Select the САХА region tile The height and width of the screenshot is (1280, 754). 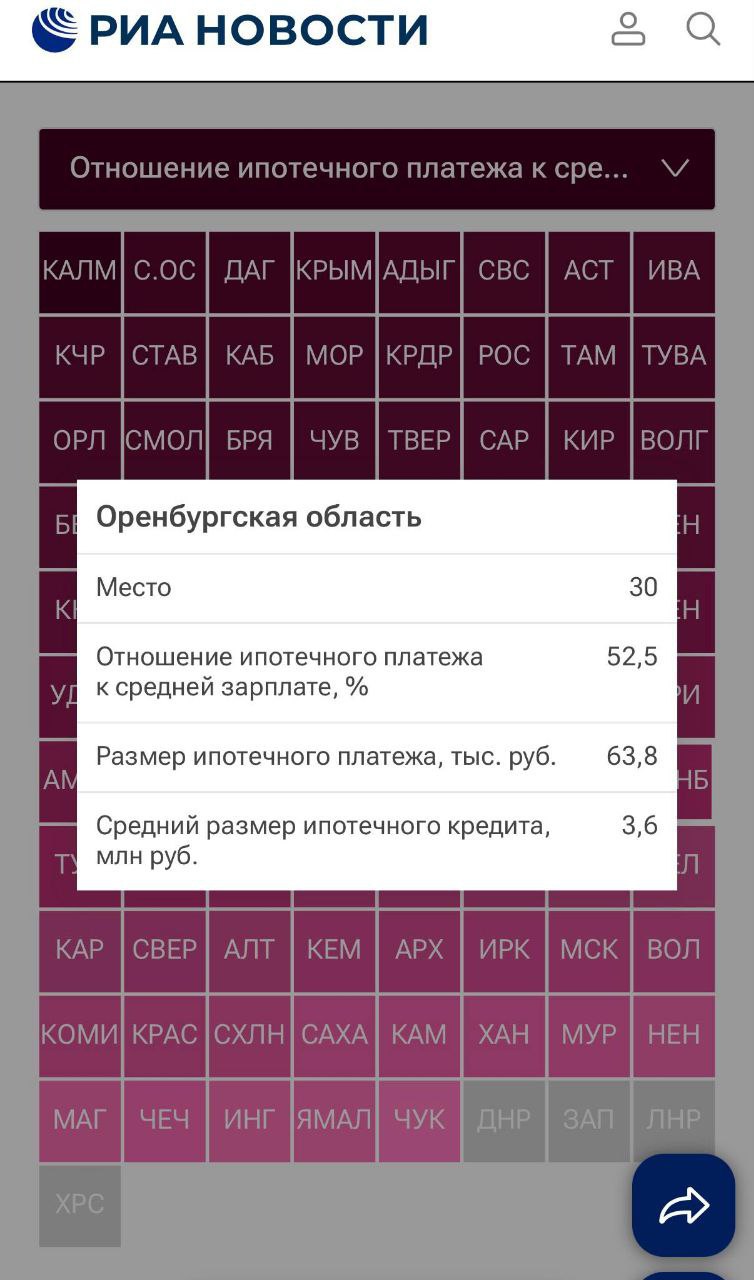pyautogui.click(x=334, y=1034)
